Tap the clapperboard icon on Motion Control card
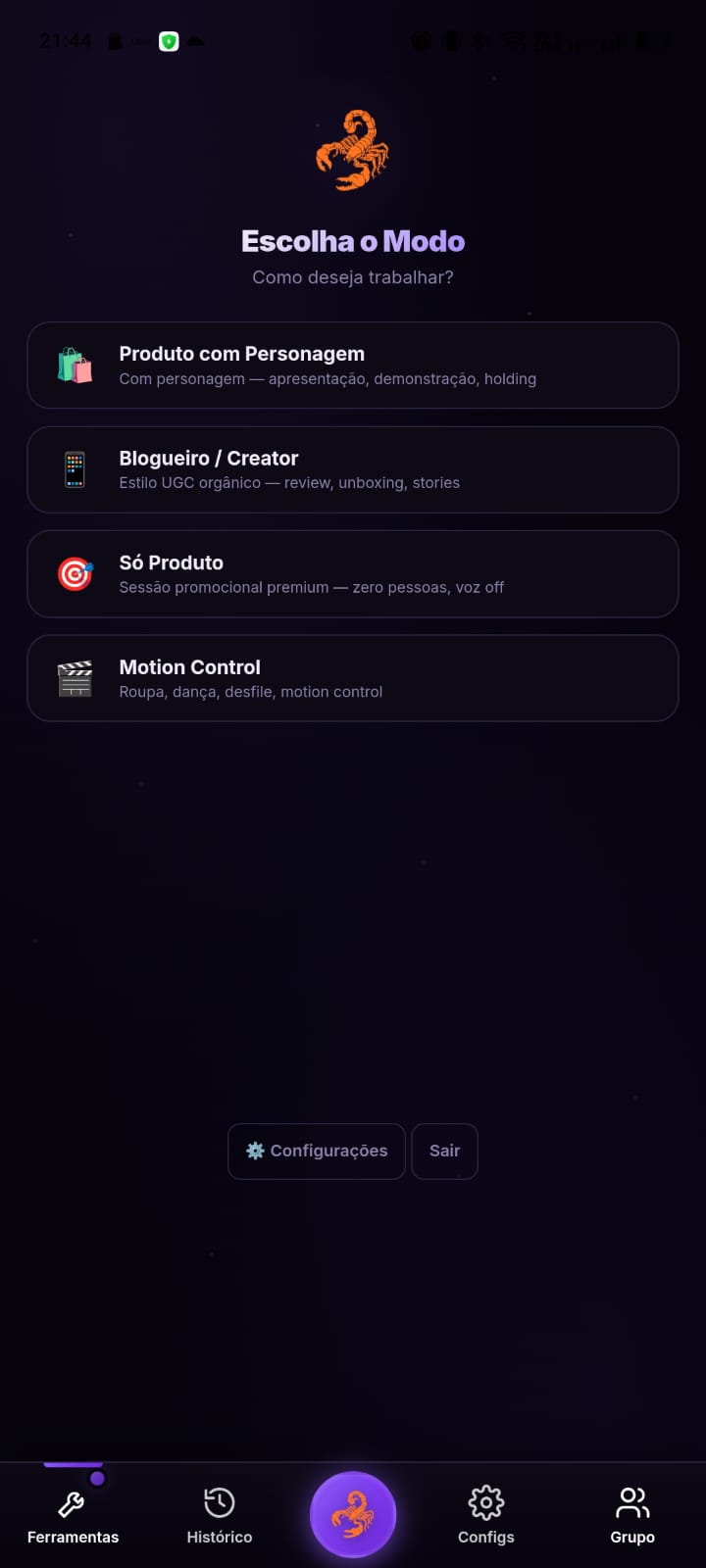 (x=74, y=677)
